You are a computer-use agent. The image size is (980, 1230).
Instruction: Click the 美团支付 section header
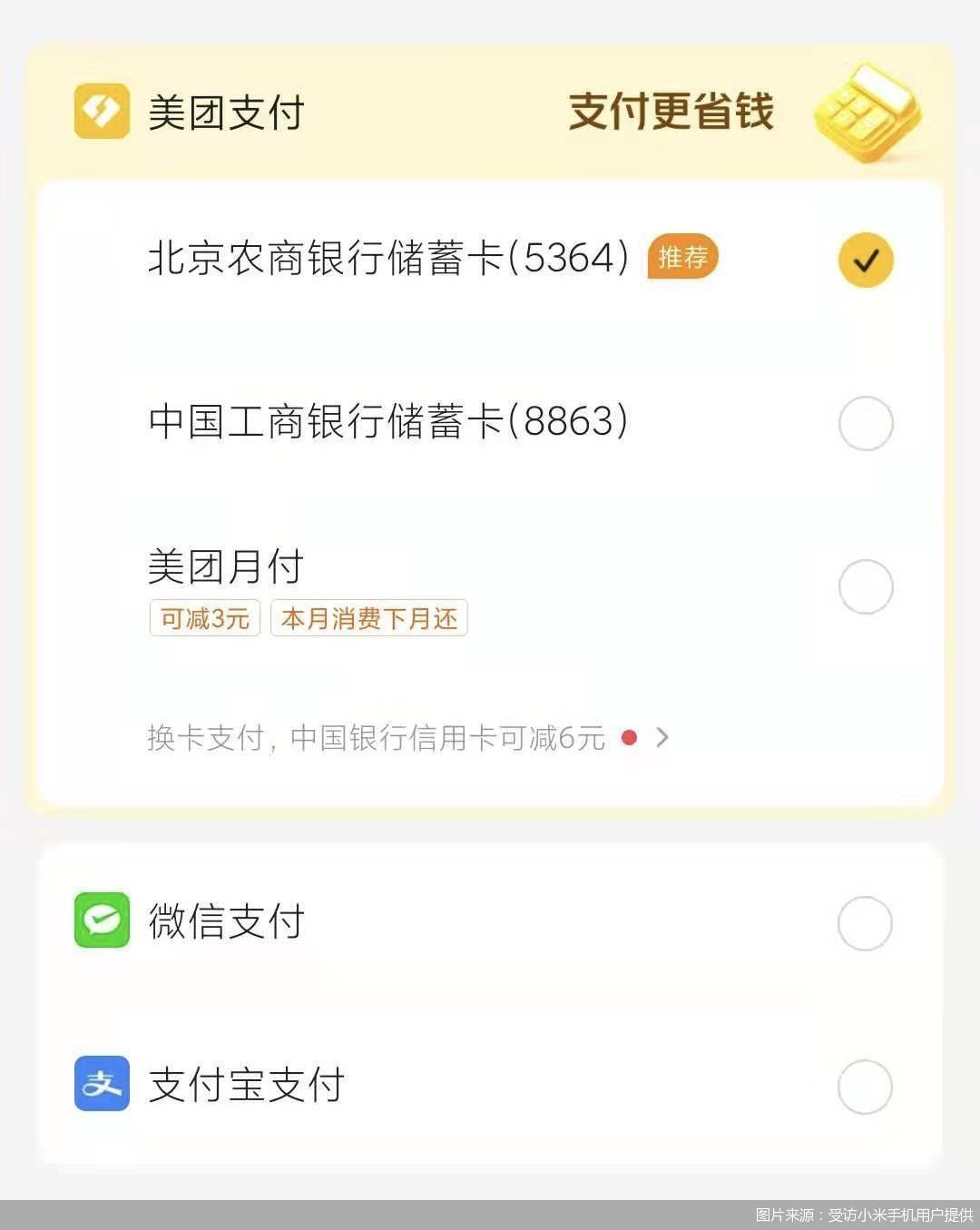pos(224,112)
